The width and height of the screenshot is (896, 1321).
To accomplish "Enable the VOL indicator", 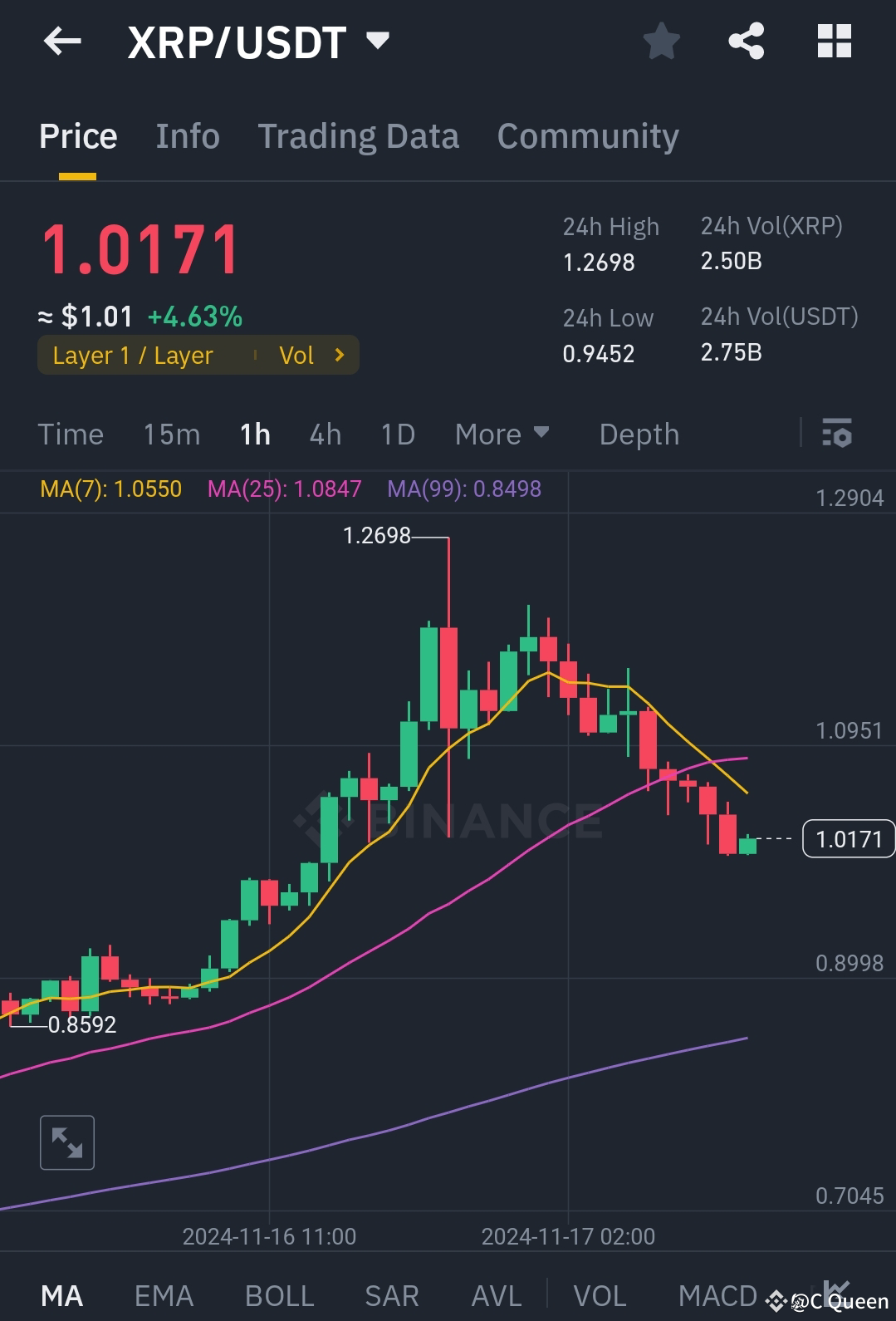I will (600, 1294).
